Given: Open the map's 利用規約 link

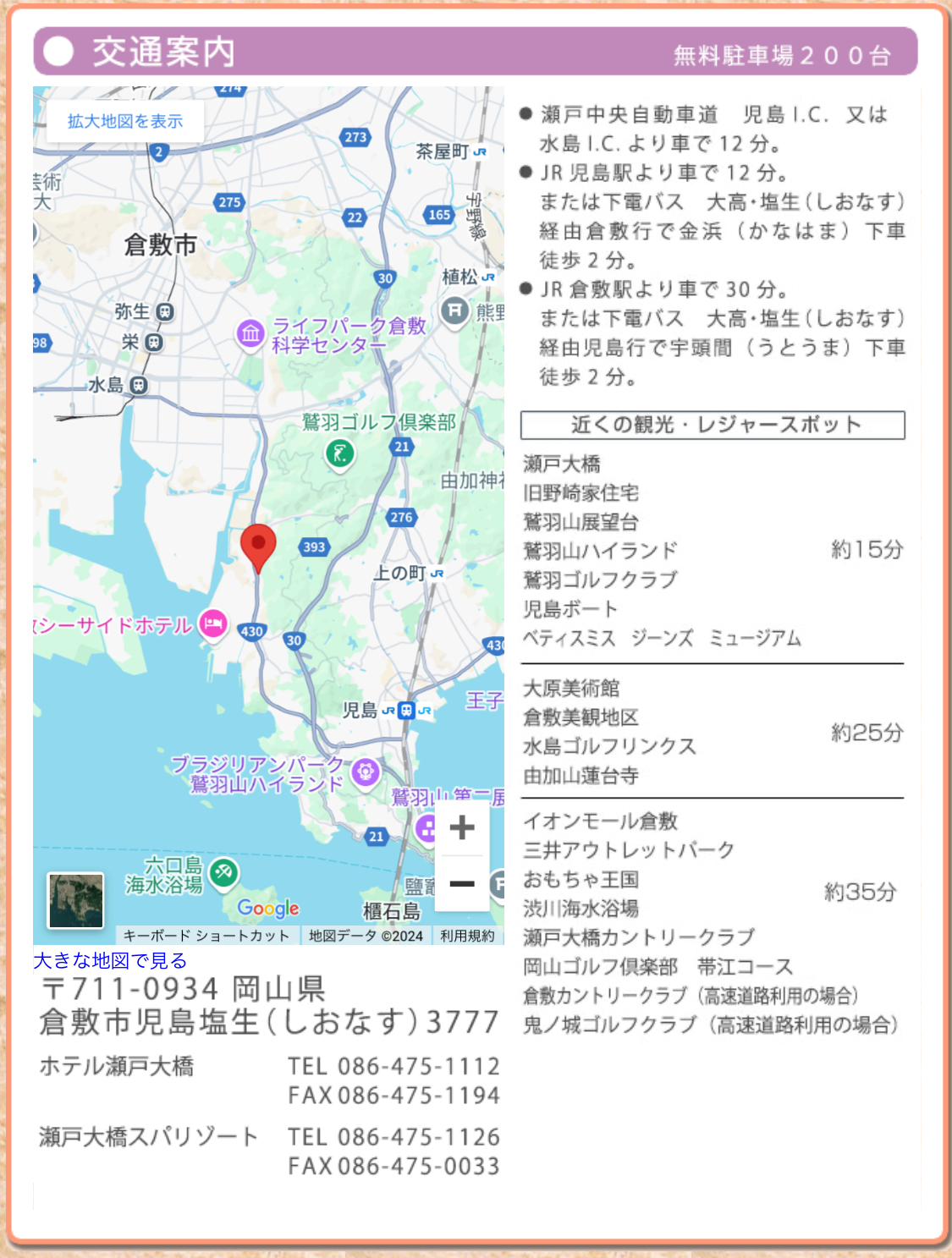Looking at the screenshot, I should click(467, 936).
